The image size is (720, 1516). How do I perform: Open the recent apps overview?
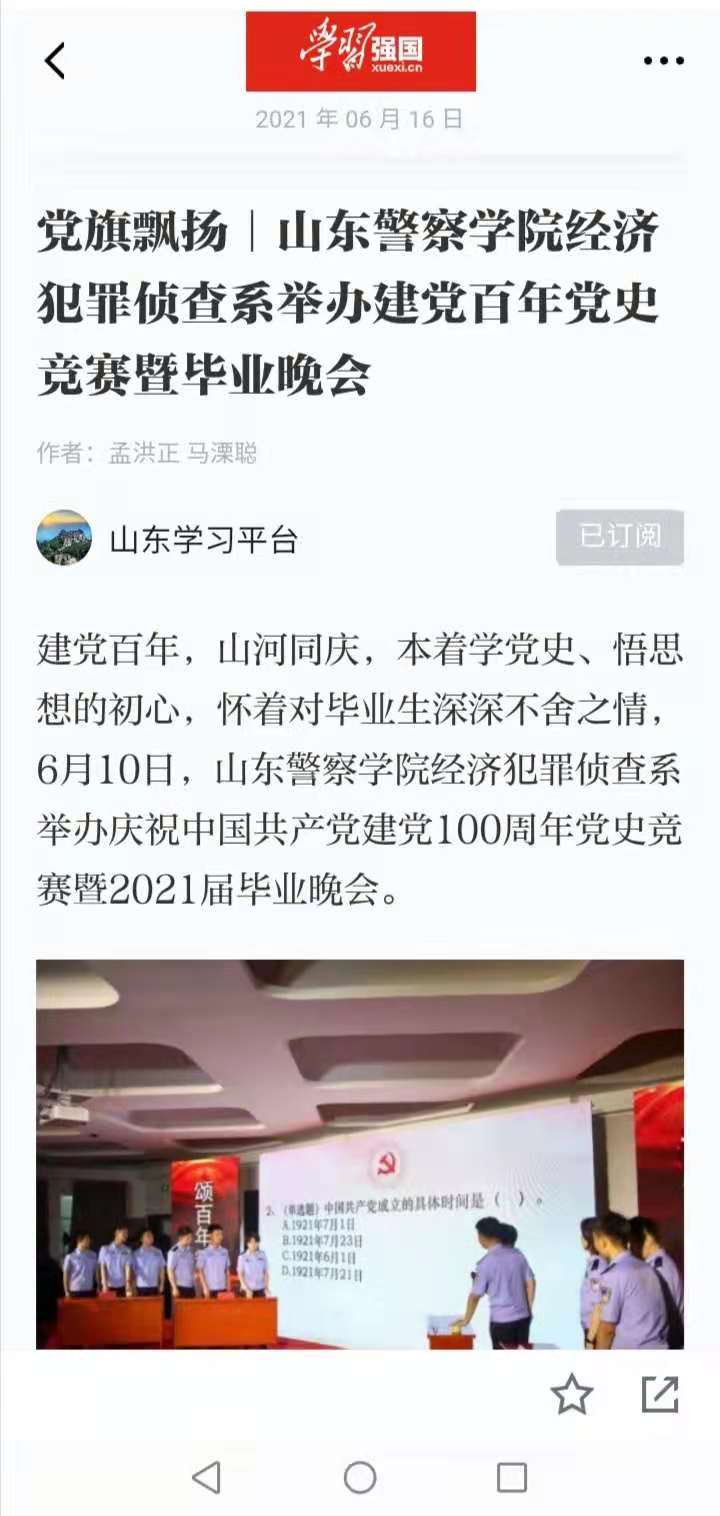coord(512,1477)
